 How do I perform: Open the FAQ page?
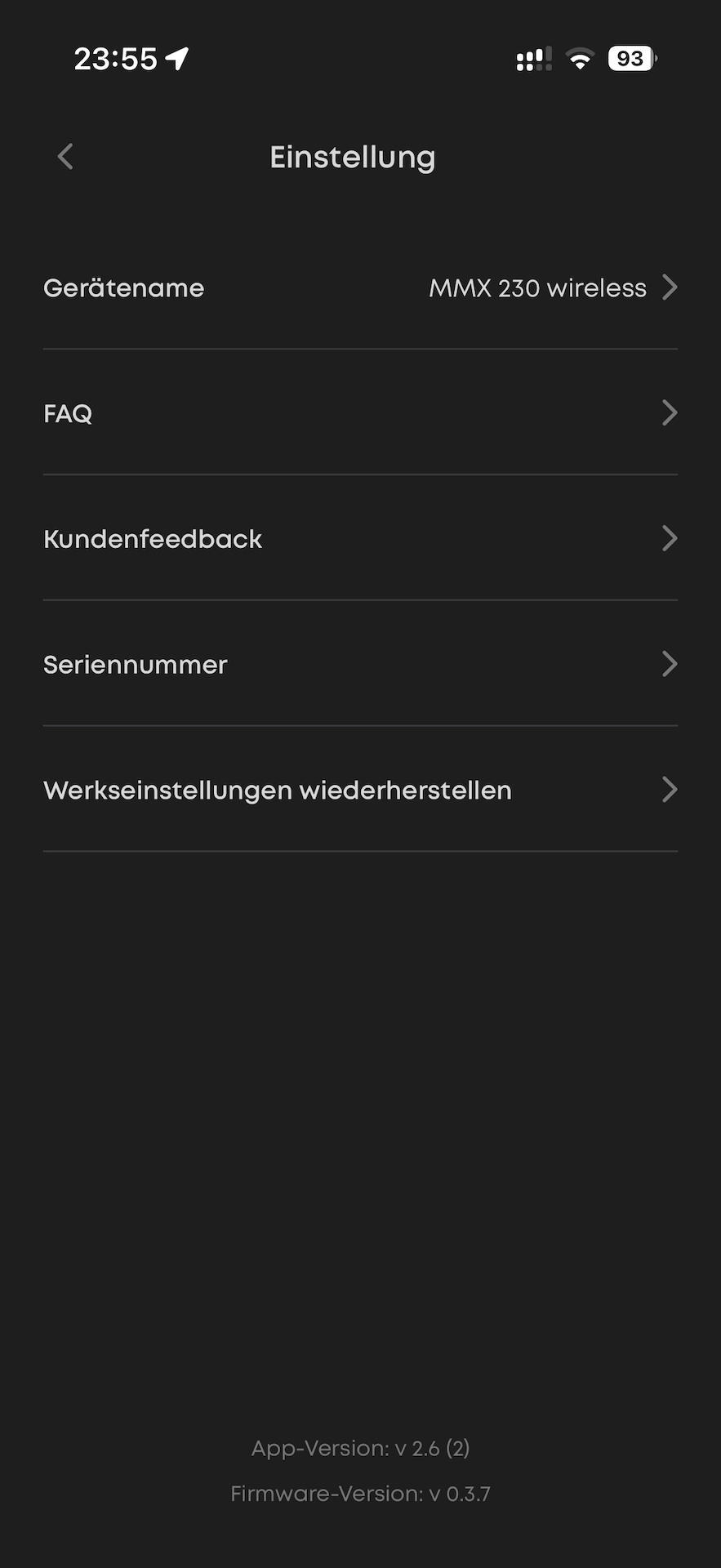[360, 413]
